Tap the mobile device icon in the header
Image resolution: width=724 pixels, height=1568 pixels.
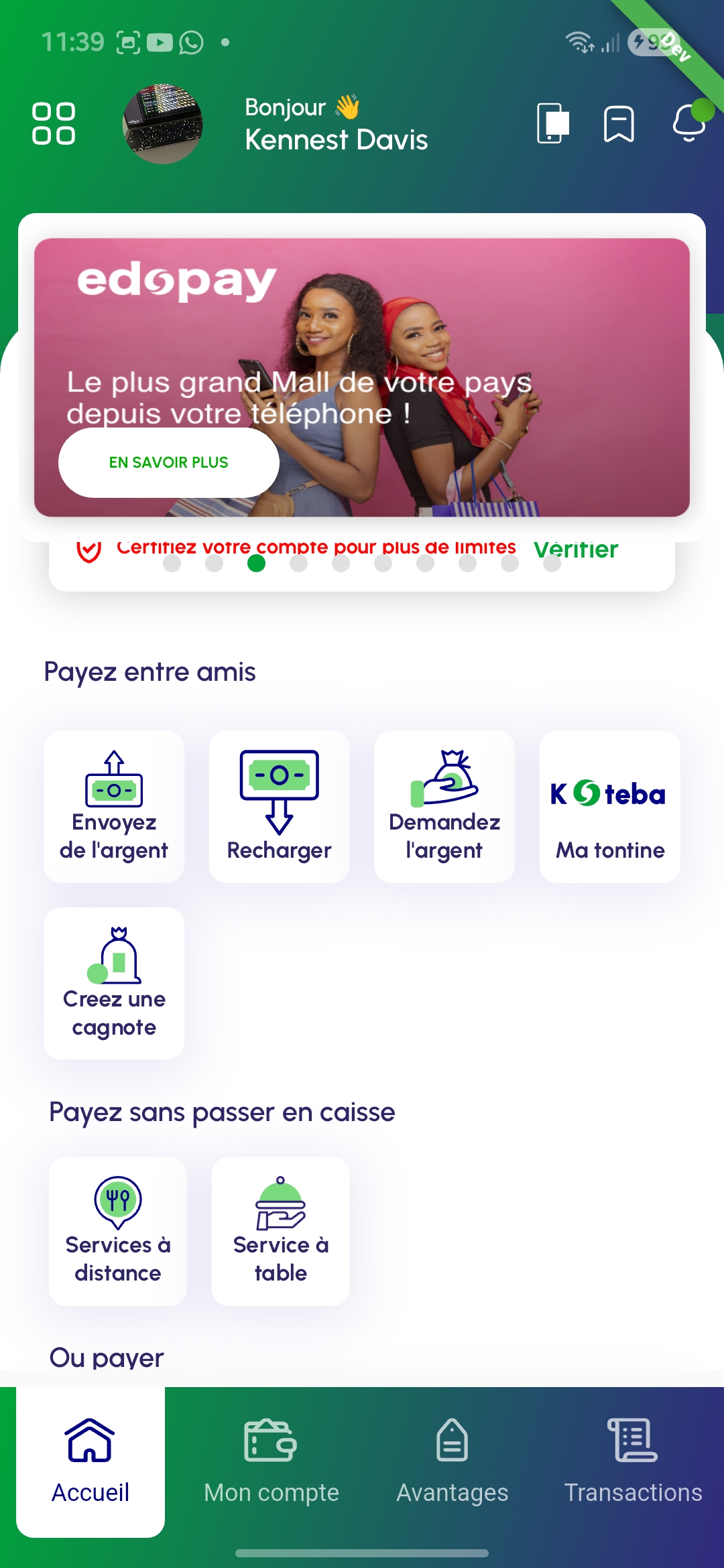[x=552, y=123]
